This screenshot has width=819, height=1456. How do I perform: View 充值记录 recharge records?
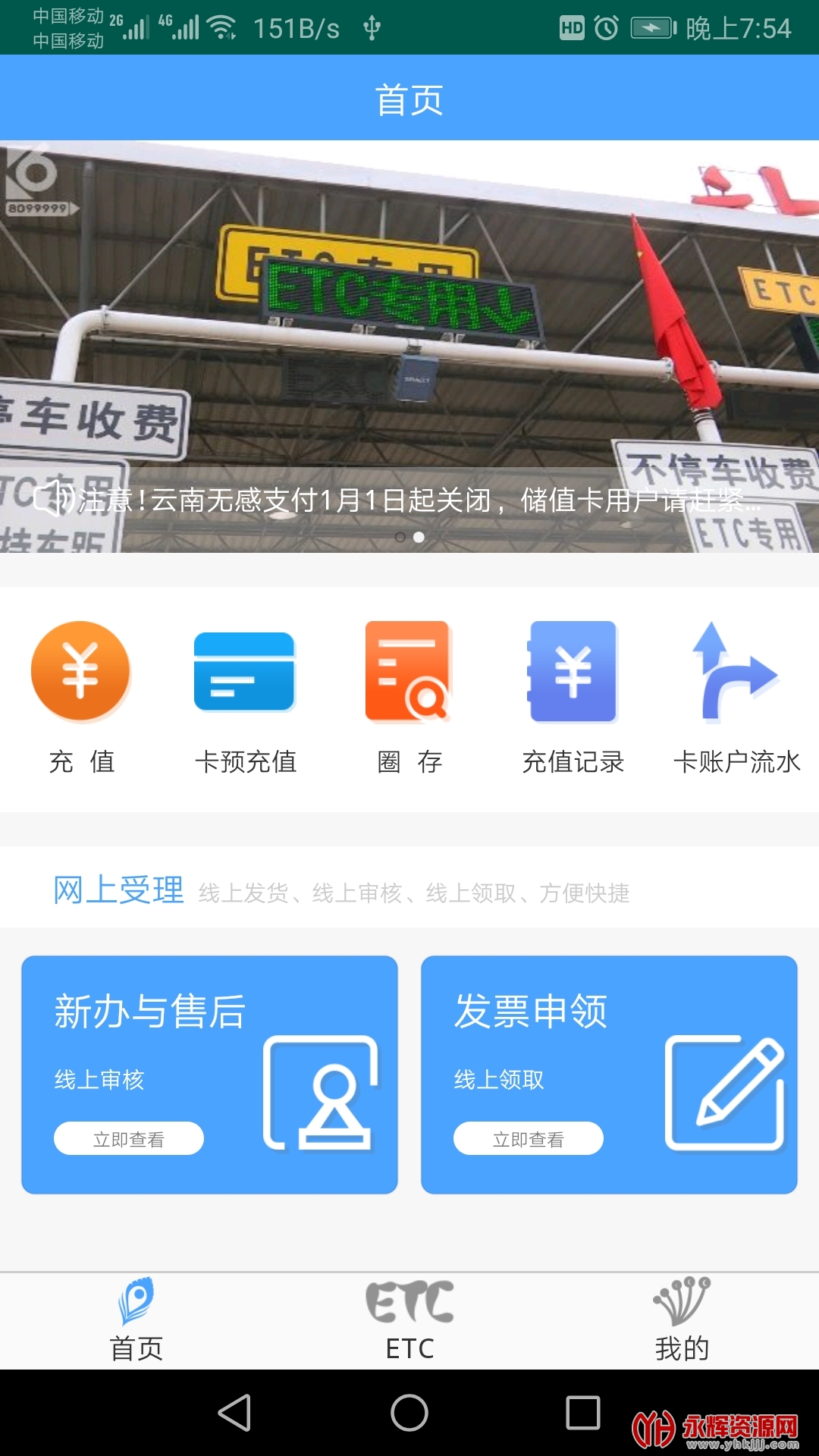pos(573,694)
